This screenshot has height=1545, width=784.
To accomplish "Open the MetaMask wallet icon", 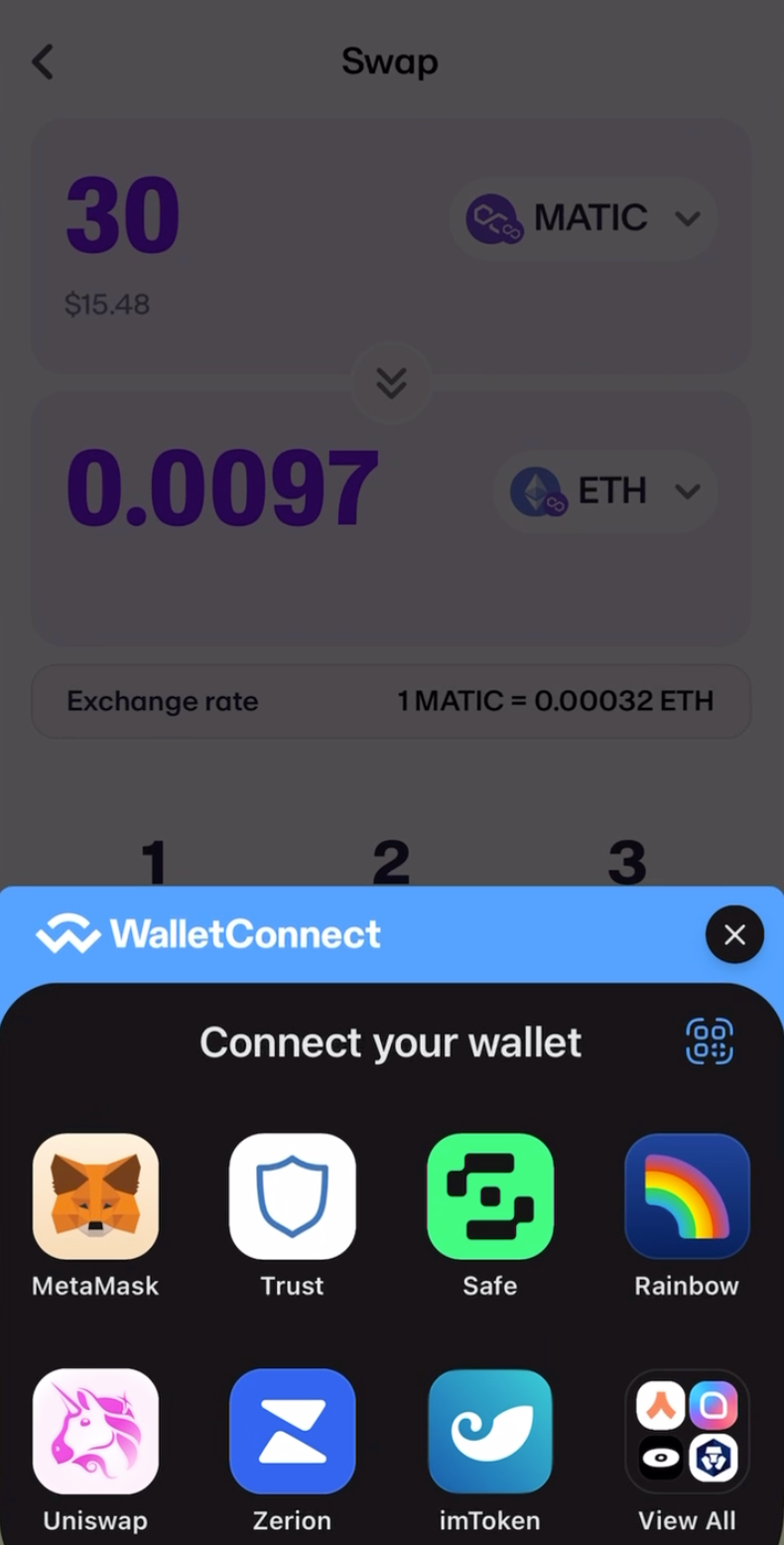I will pos(95,1195).
